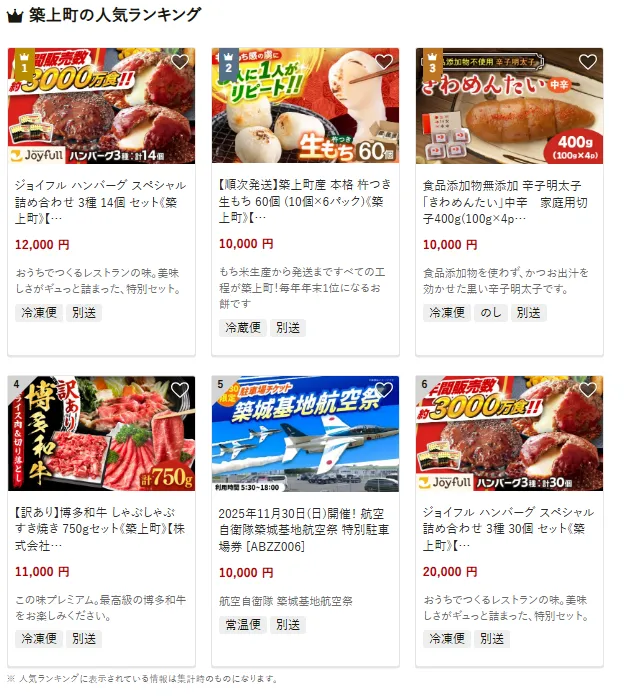Favorite the 博多和牛 しゃぶしゃぶ 750g set

pos(179,390)
